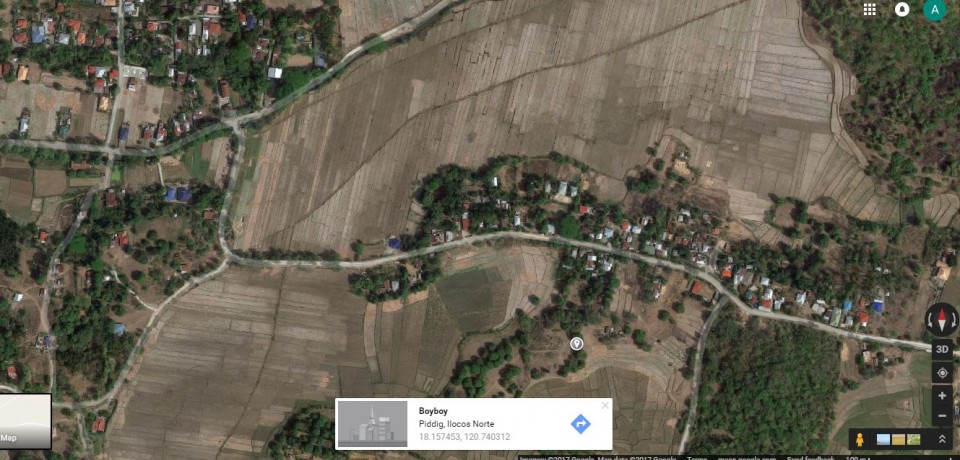Open Google notifications
The height and width of the screenshot is (460, 960).
tap(902, 9)
